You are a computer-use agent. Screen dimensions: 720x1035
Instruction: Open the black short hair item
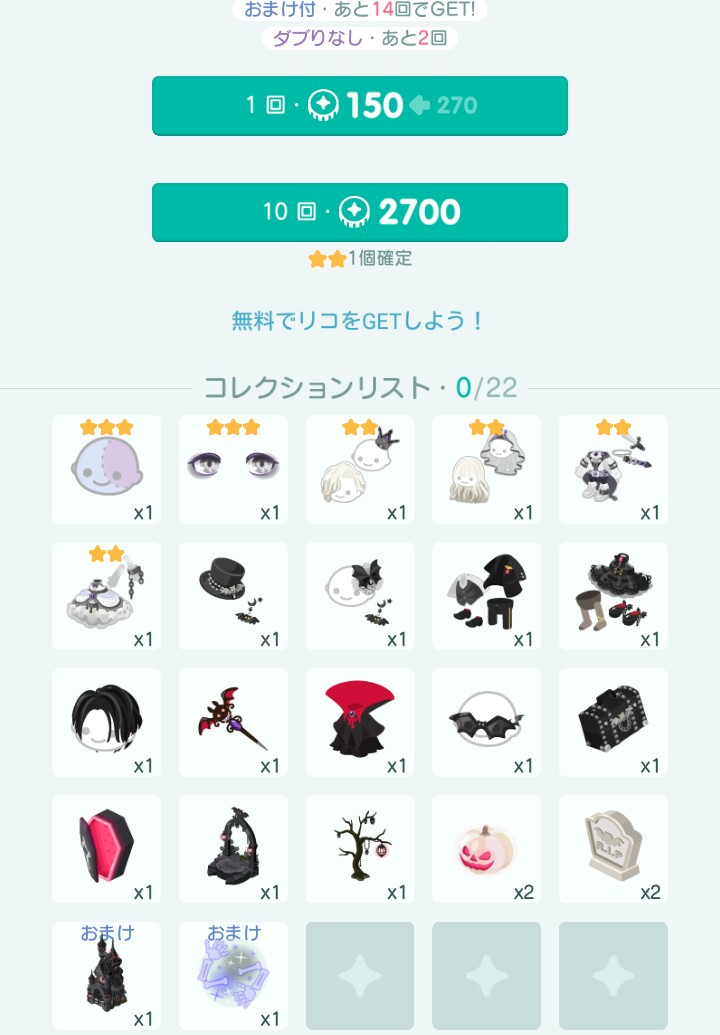click(x=106, y=722)
